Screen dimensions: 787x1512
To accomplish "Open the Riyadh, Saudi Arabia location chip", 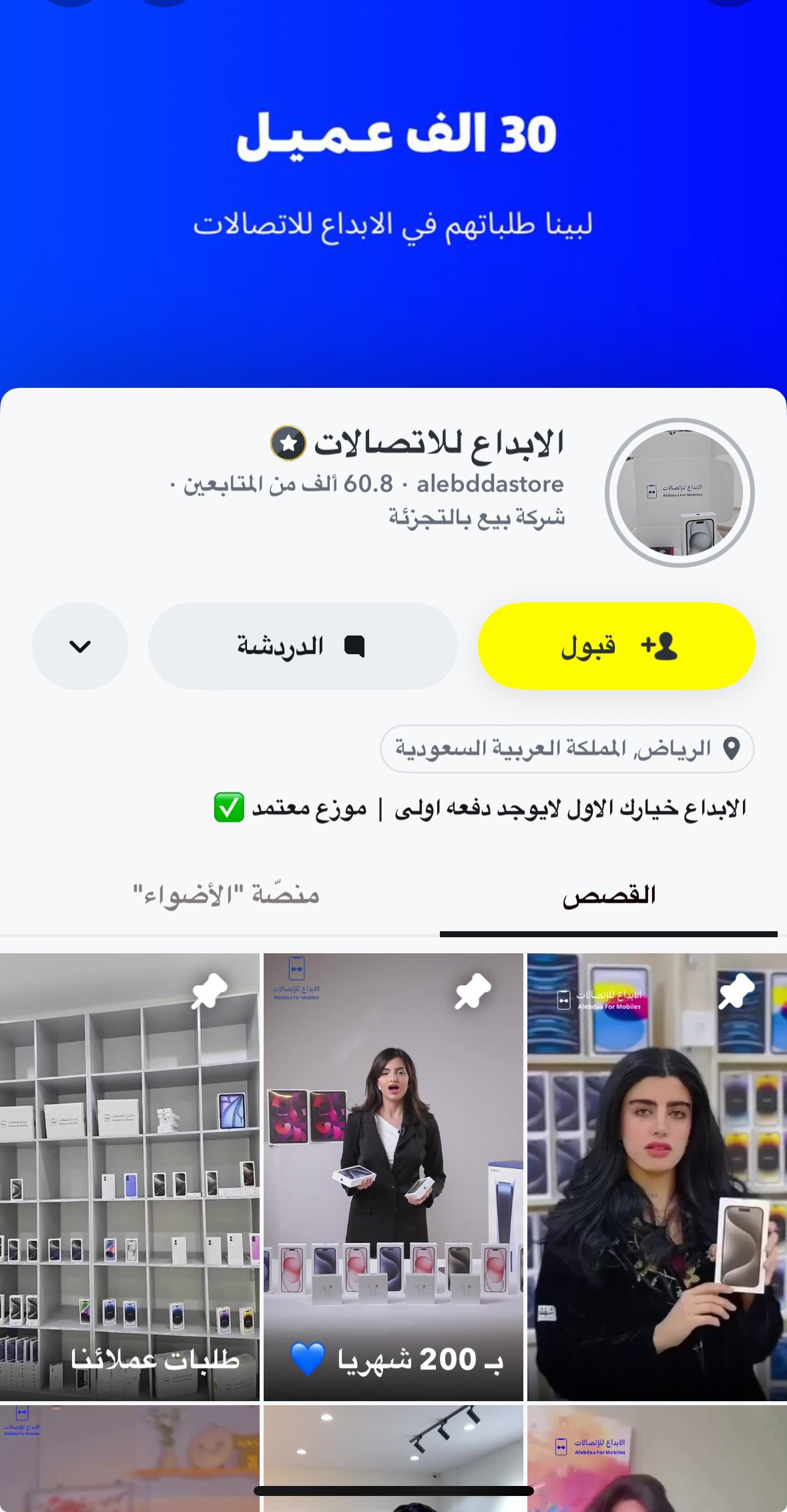I will [567, 748].
